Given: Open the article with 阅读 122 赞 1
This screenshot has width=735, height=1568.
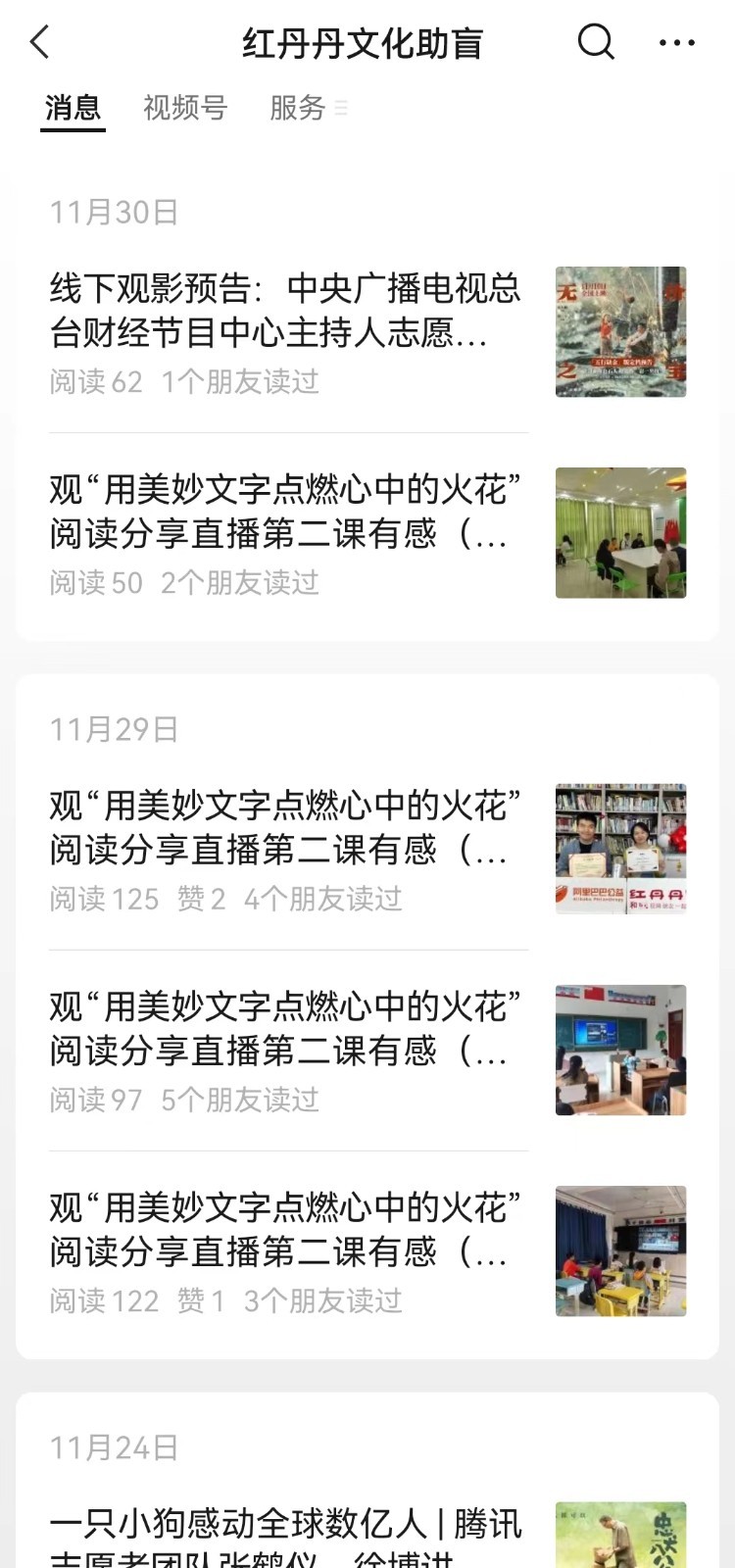Looking at the screenshot, I should click(367, 1251).
